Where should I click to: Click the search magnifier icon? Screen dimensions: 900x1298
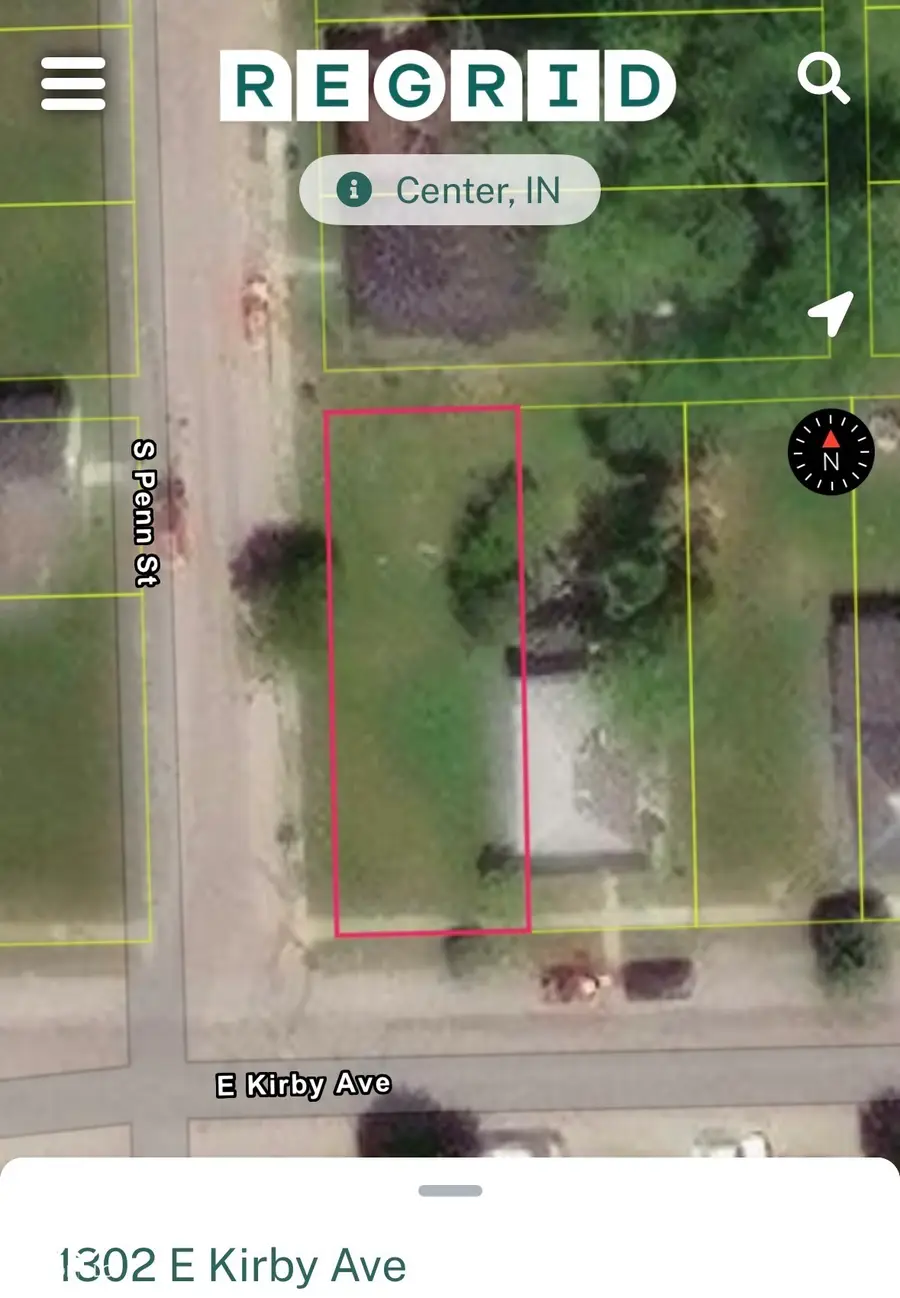826,78
